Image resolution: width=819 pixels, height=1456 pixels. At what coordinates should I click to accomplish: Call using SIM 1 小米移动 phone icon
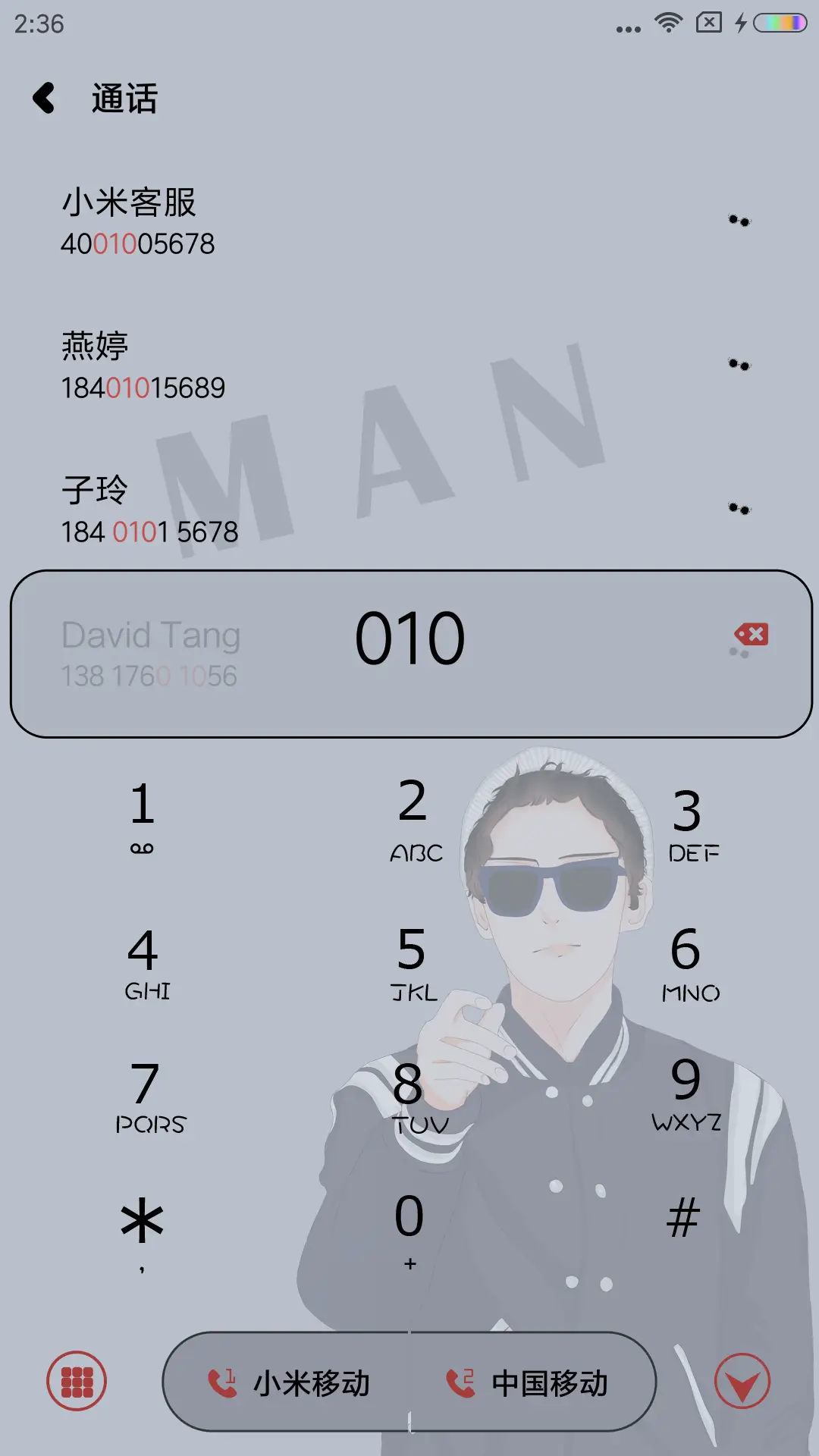[x=222, y=1382]
